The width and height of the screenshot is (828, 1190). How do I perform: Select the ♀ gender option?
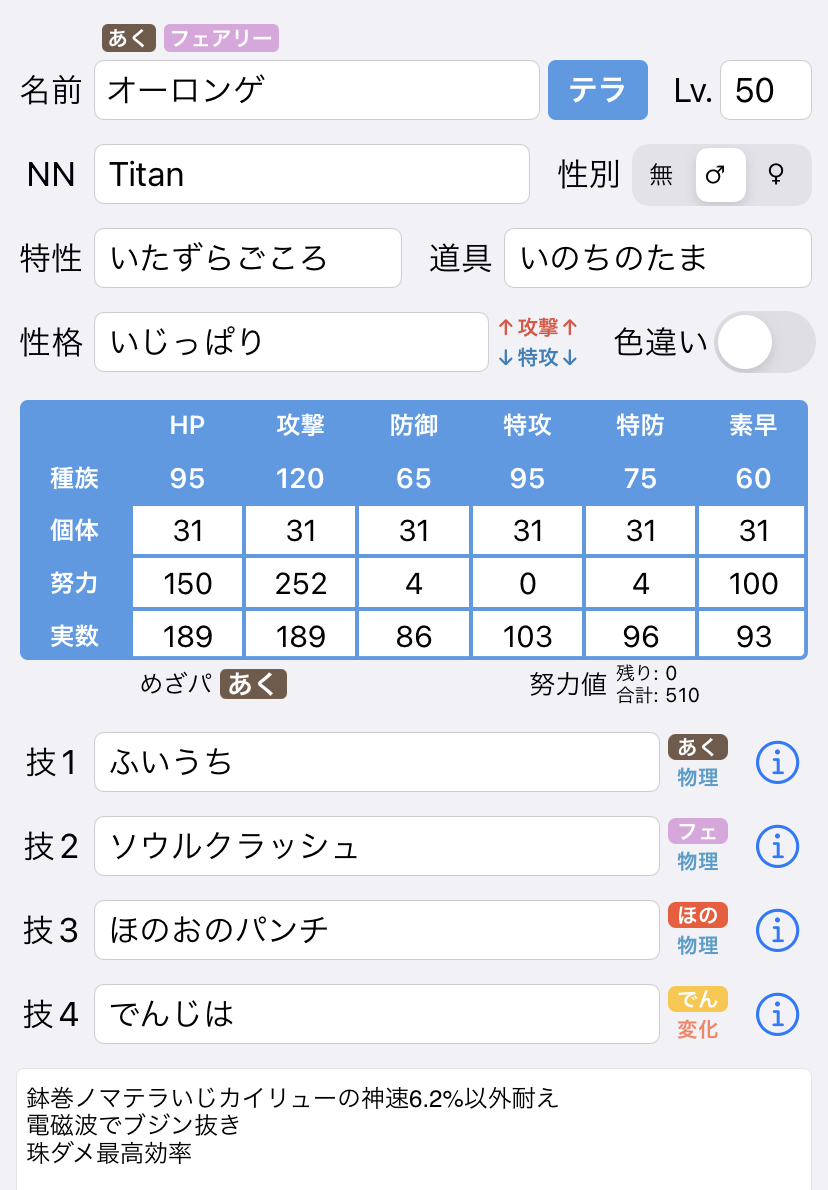point(775,175)
